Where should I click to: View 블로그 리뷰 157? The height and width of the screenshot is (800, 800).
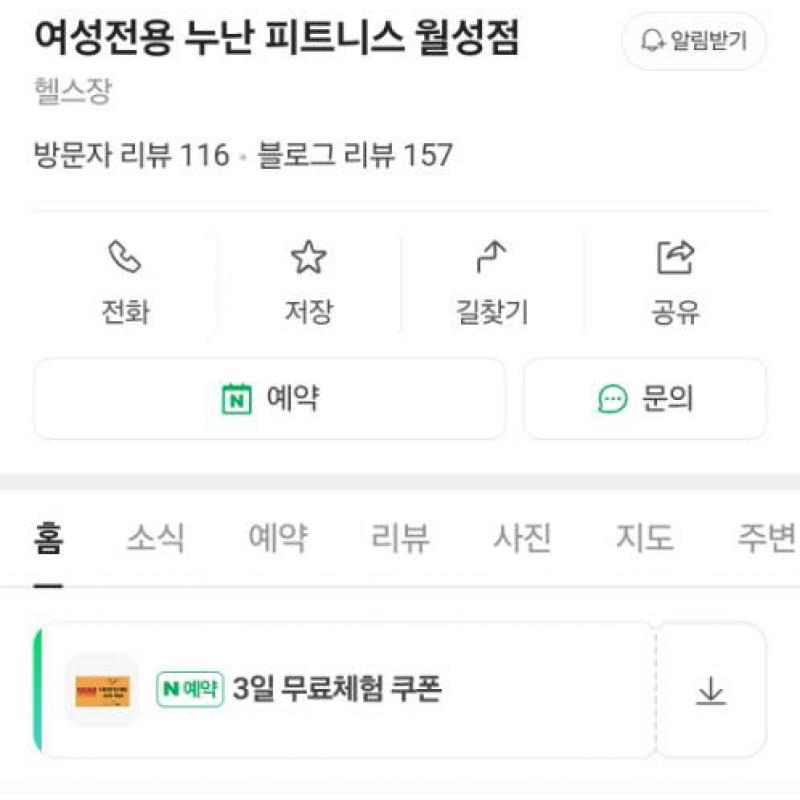355,155
